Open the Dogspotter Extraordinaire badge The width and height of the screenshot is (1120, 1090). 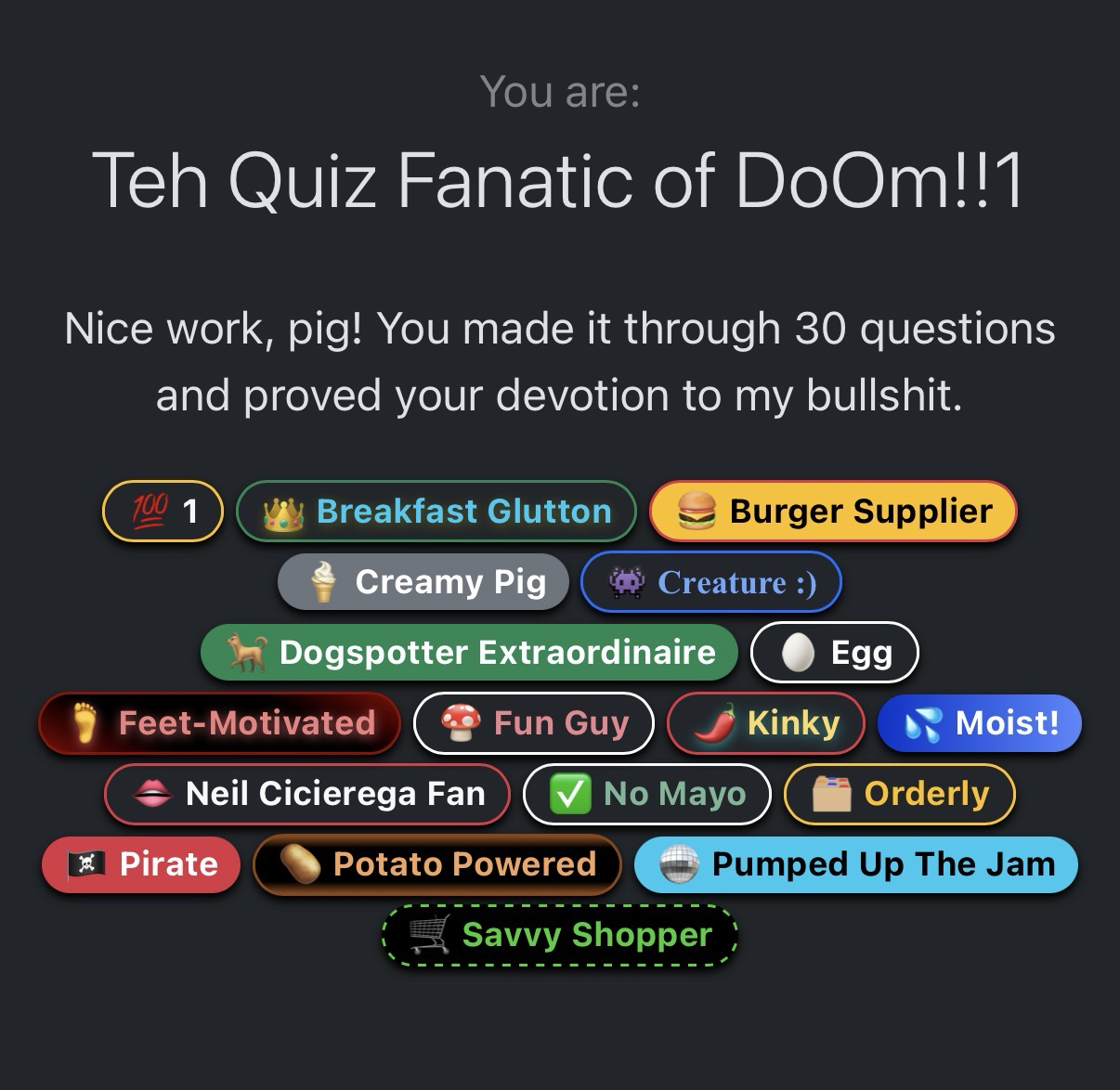(469, 653)
